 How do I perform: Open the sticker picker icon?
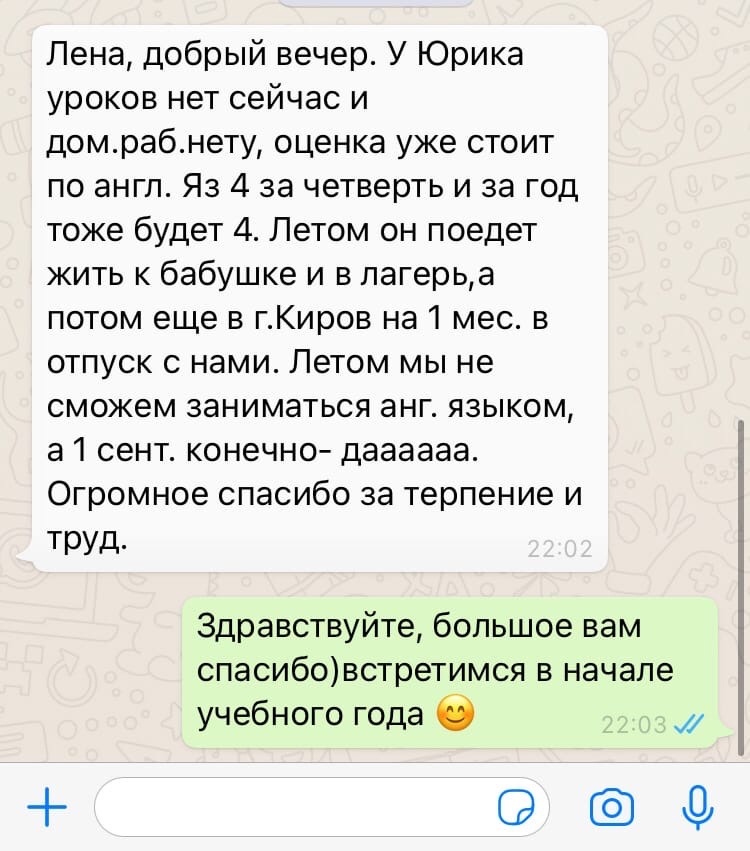517,807
